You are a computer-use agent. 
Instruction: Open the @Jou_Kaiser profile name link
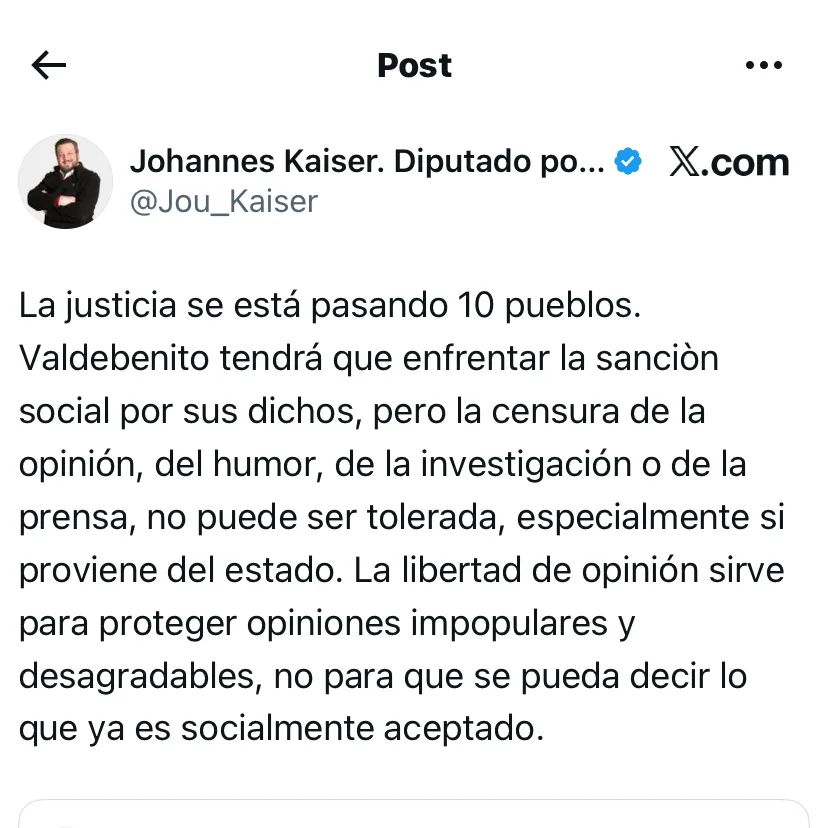pyautogui.click(x=223, y=201)
